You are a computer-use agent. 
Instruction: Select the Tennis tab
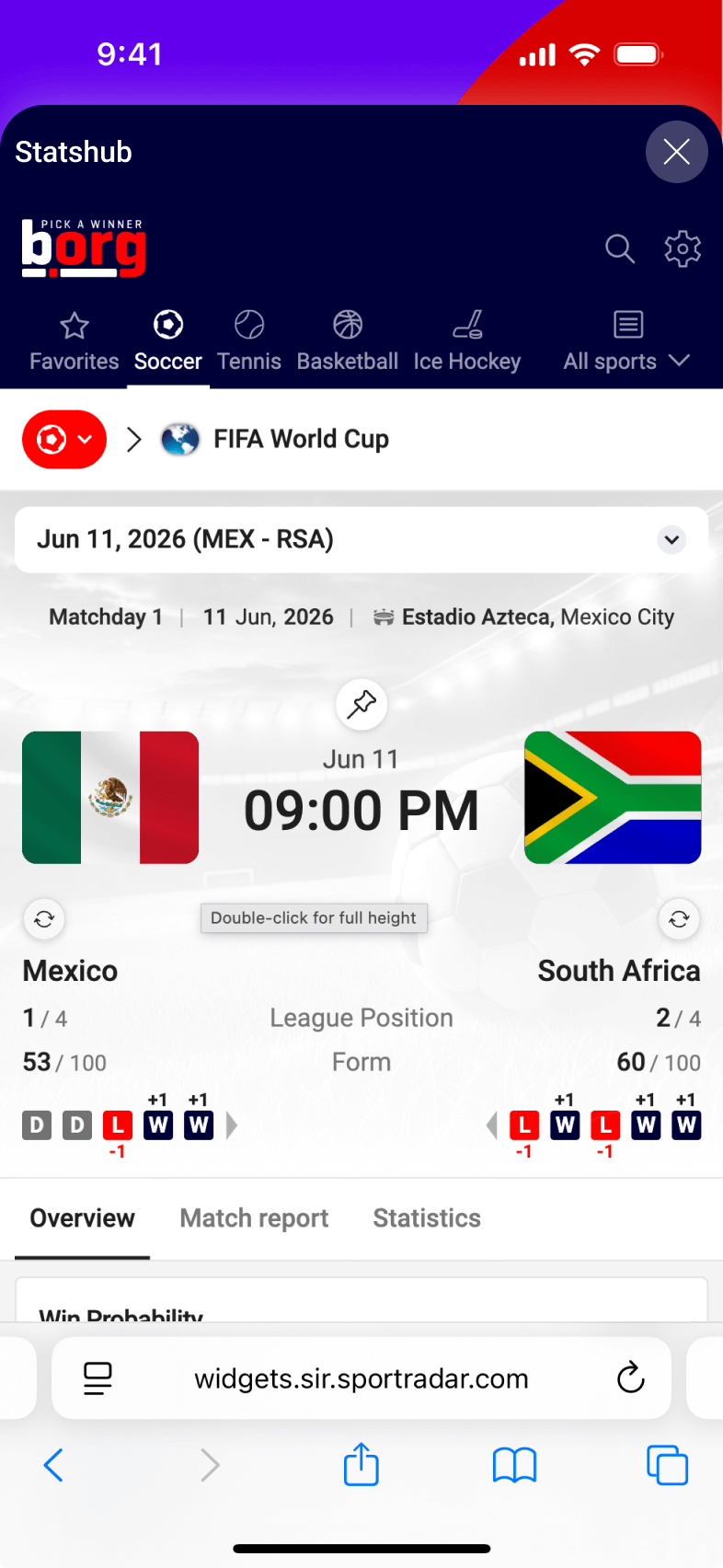(x=249, y=341)
